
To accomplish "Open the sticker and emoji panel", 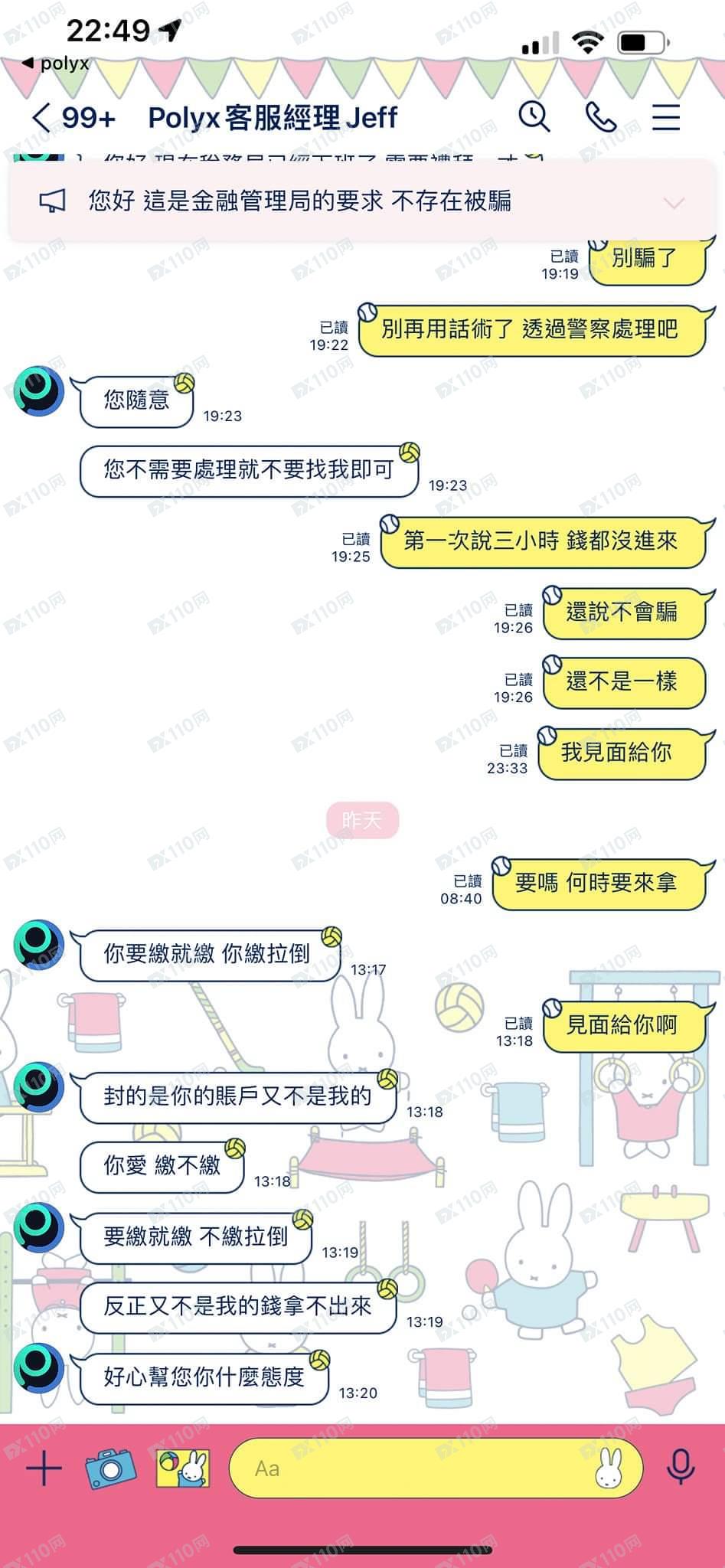I will click(609, 1468).
